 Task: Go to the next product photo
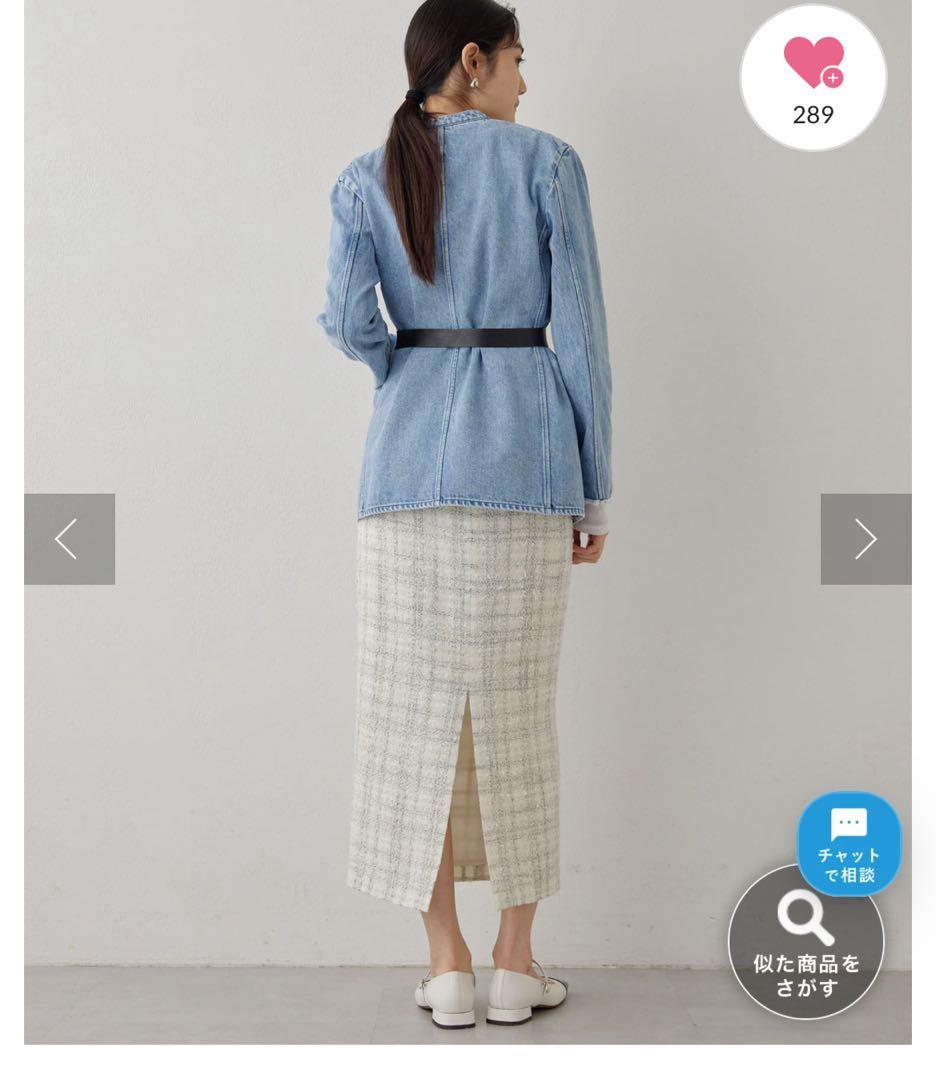865,539
